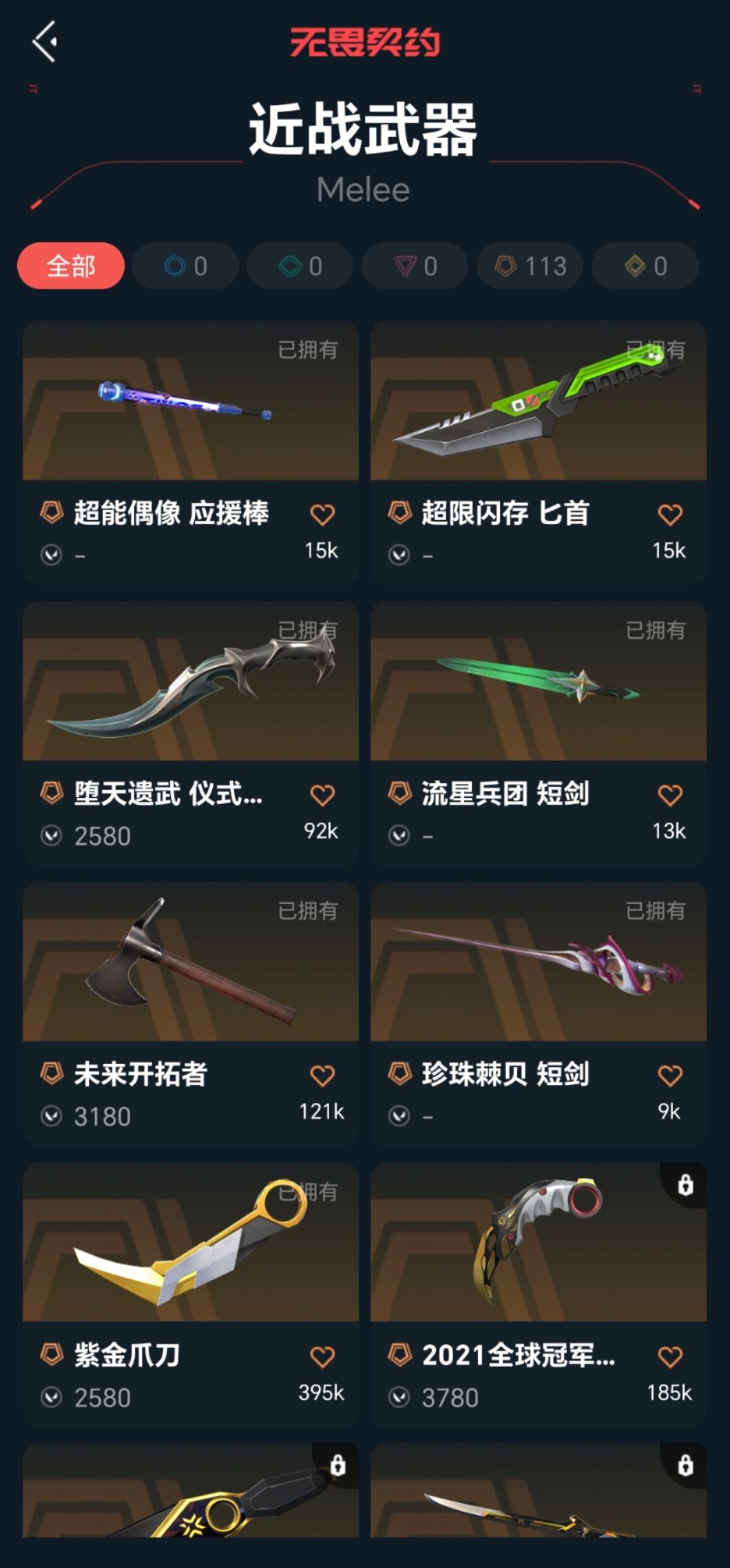This screenshot has width=730, height=1568.
Task: Open the 2021全球冠军 karambit card
Action: pyautogui.click(x=539, y=1295)
